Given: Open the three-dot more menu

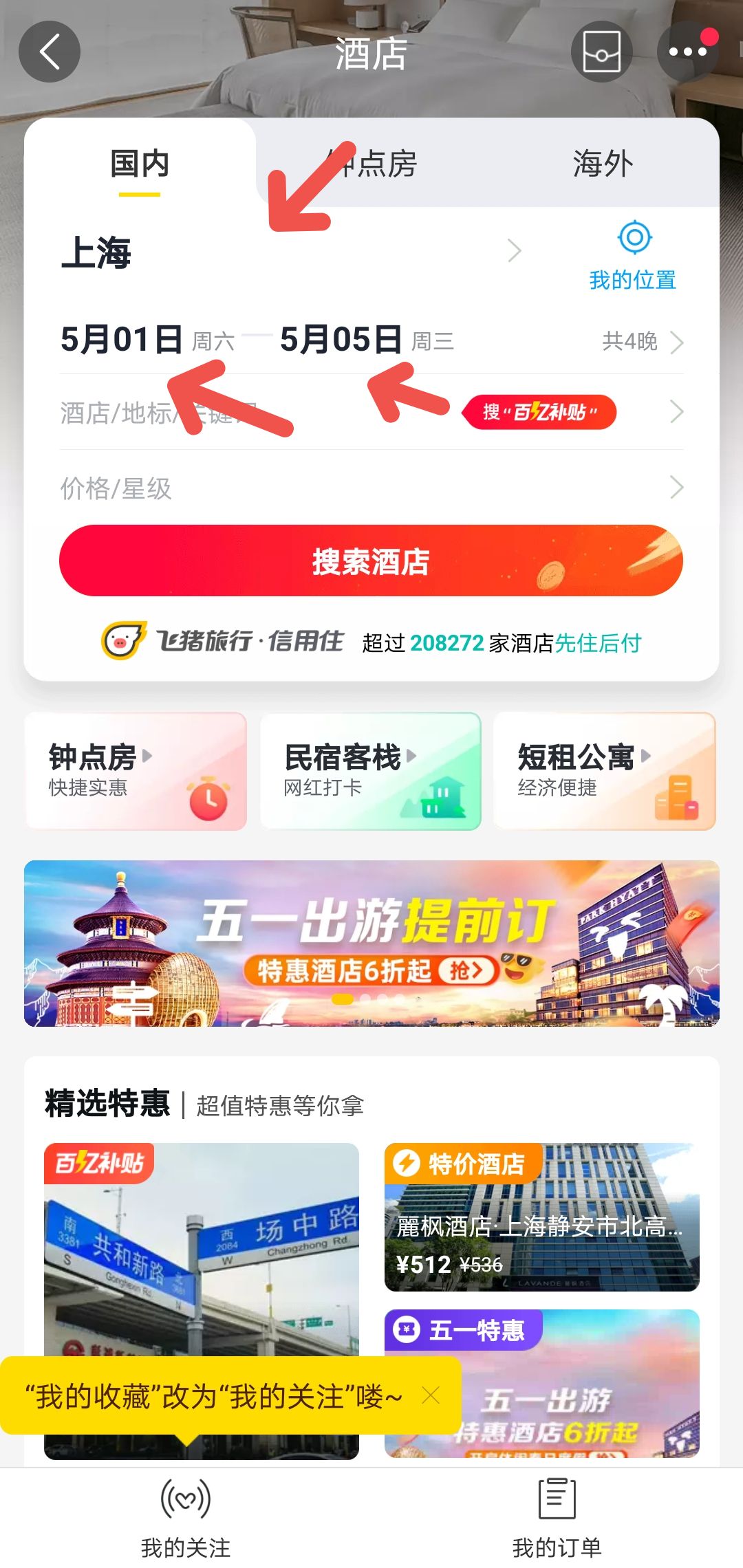Looking at the screenshot, I should coord(687,52).
